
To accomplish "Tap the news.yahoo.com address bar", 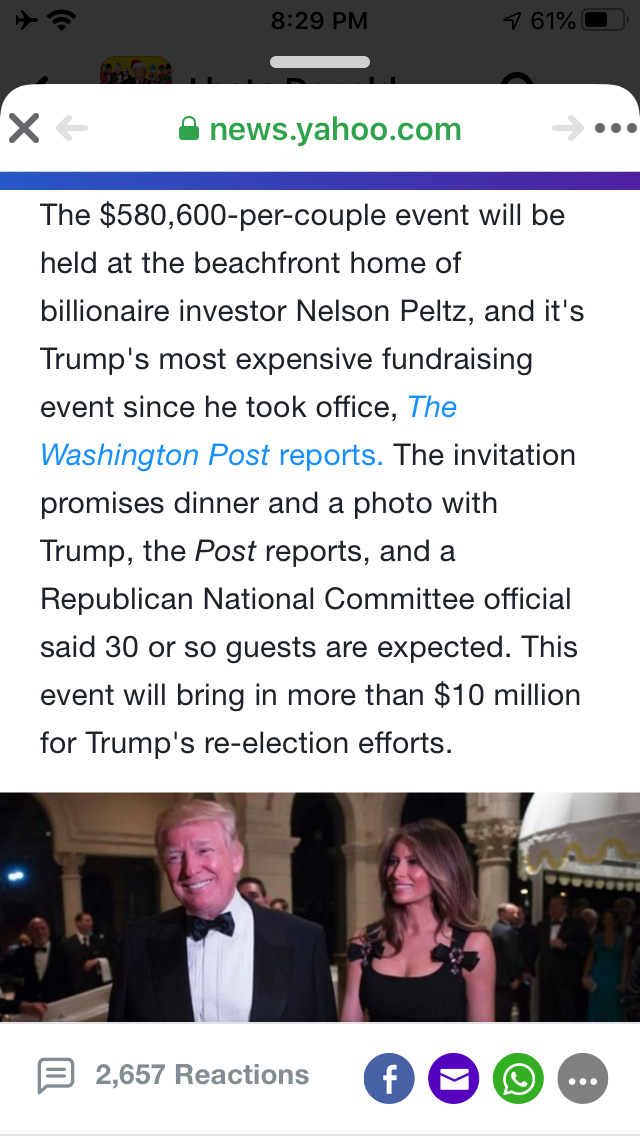I will pyautogui.click(x=320, y=129).
